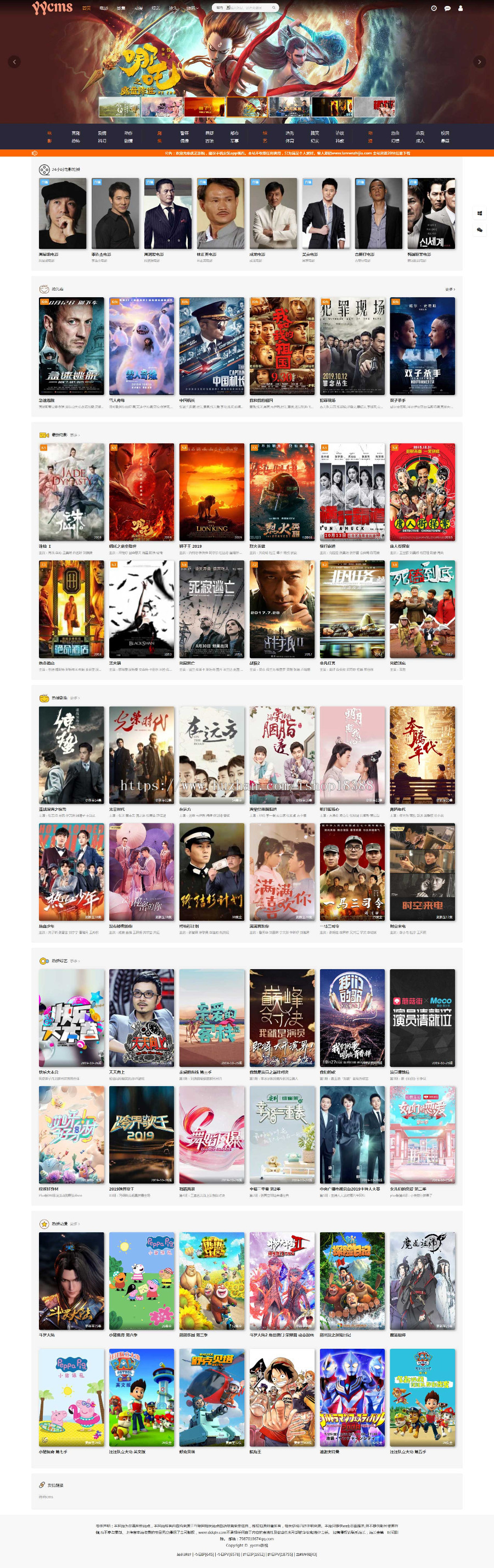
Task: Open the 双子杀手 movie poster
Action: [x=422, y=346]
